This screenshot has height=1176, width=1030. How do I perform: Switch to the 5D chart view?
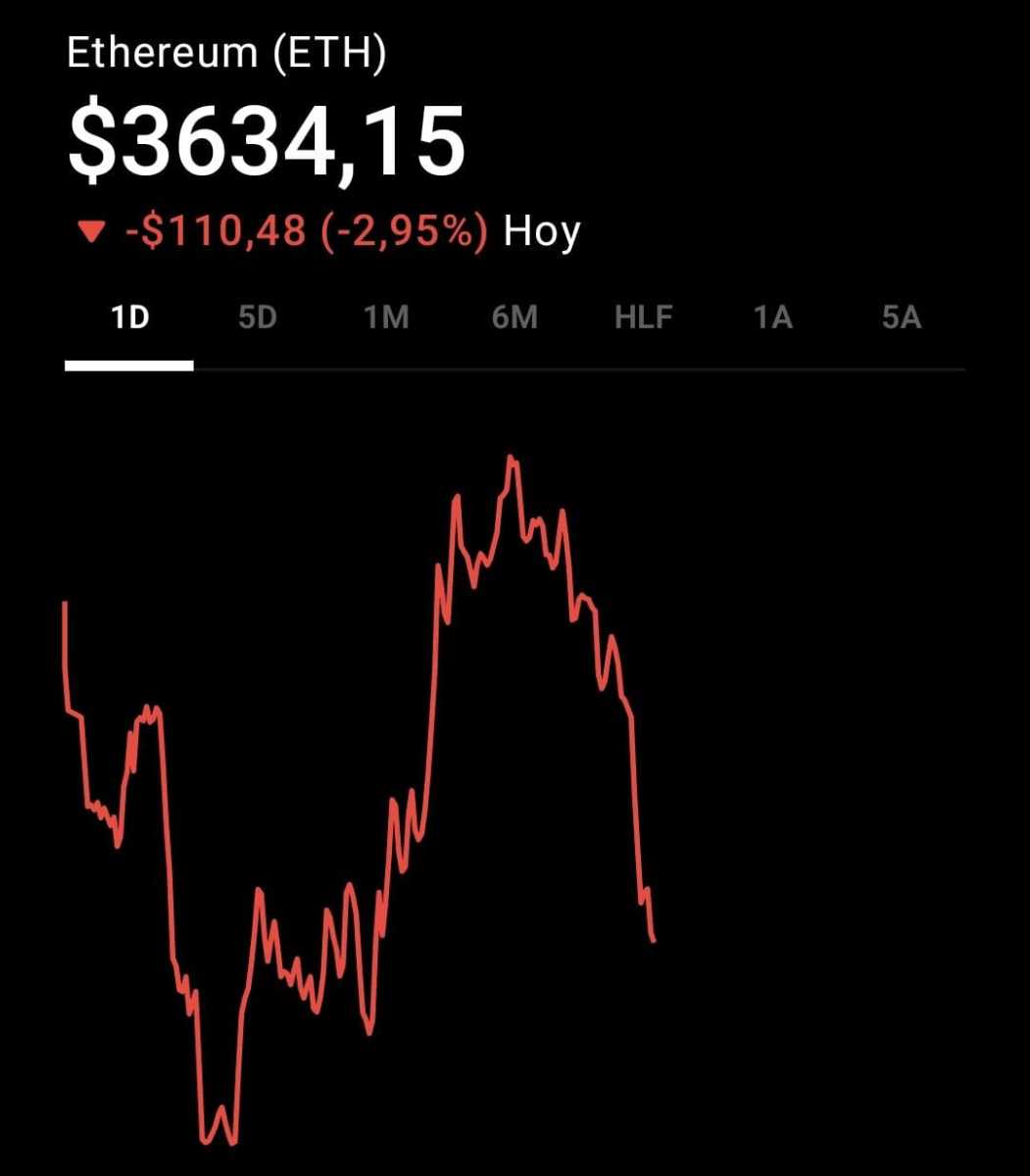pyautogui.click(x=258, y=318)
